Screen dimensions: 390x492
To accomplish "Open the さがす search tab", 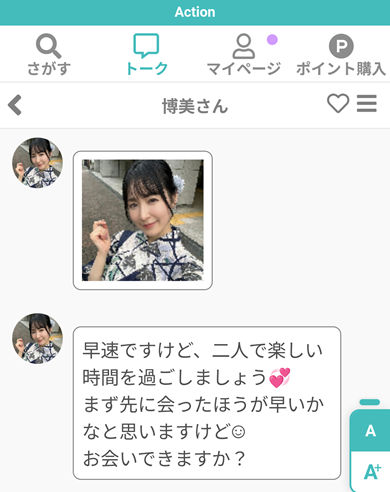I will click(49, 55).
